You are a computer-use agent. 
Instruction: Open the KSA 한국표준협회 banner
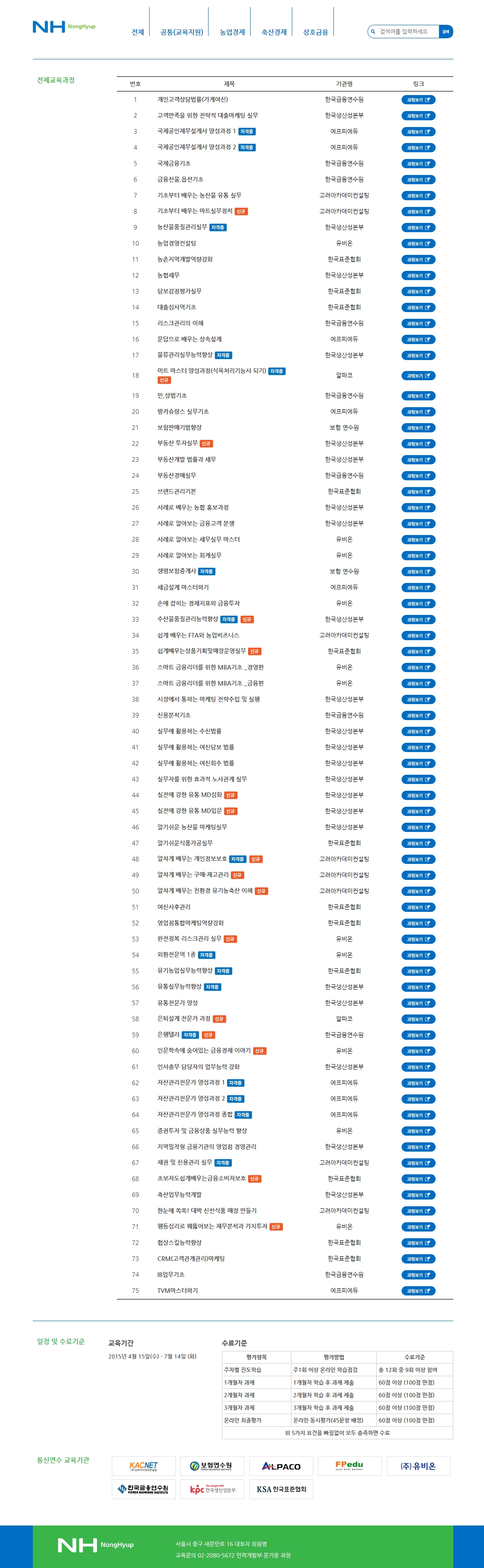tap(281, 1489)
